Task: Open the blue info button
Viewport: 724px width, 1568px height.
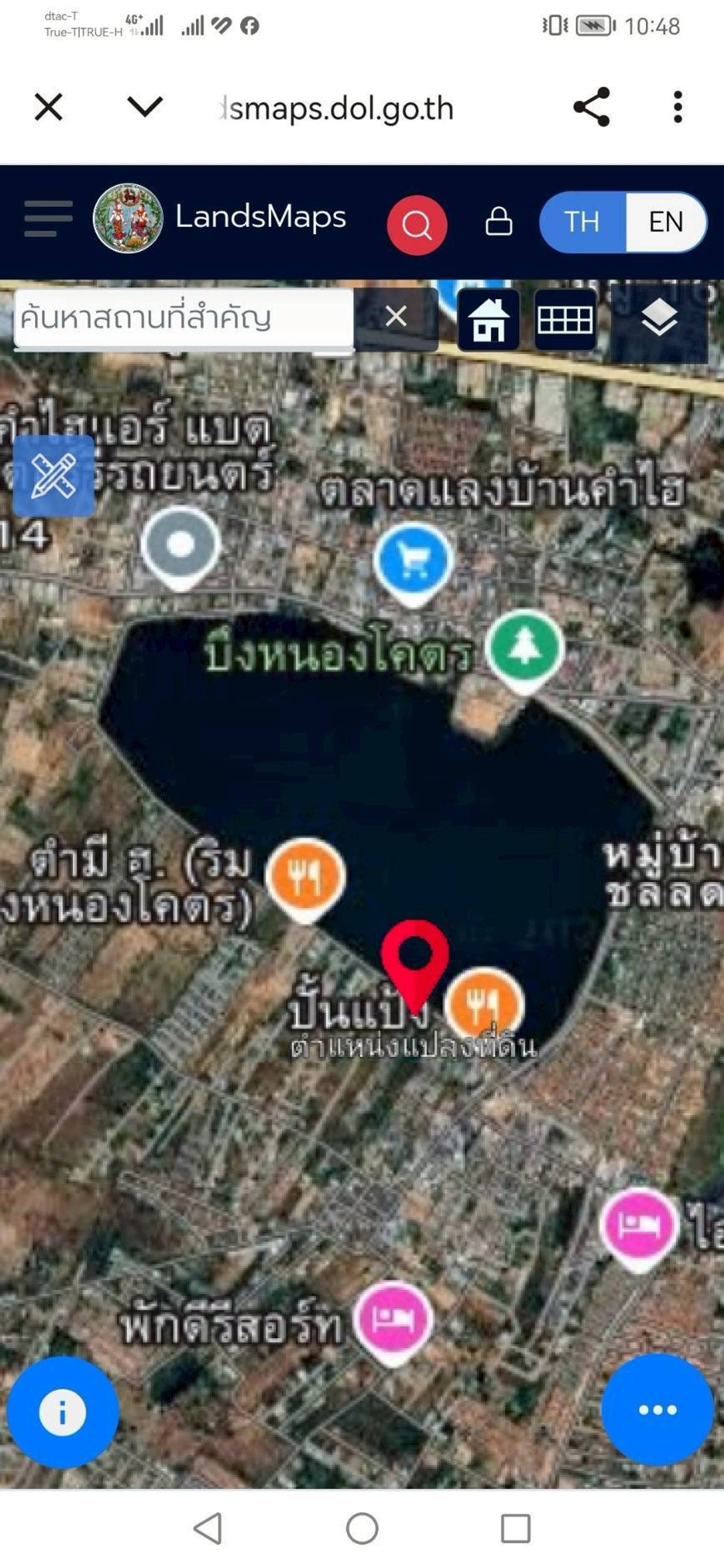Action: click(x=62, y=1411)
